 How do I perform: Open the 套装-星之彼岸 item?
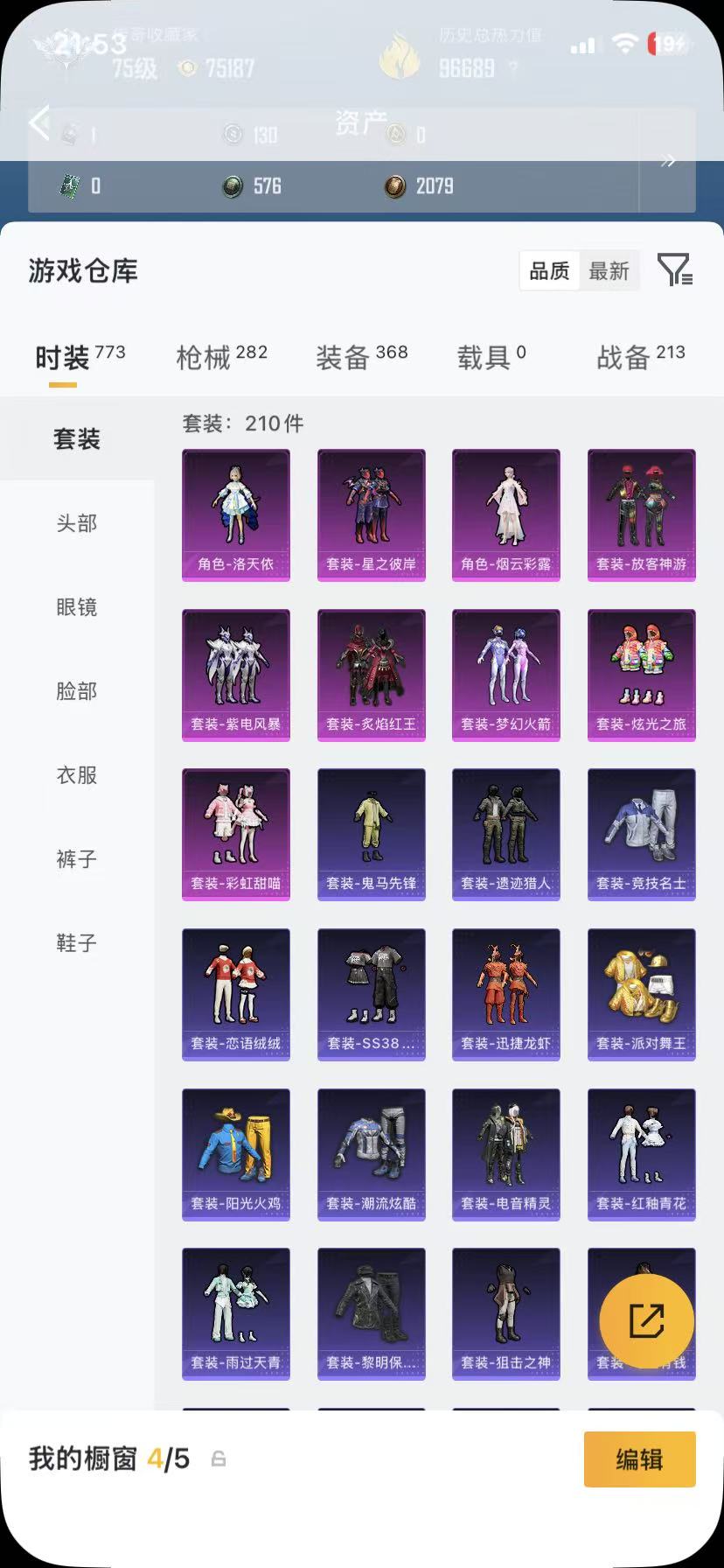(371, 514)
